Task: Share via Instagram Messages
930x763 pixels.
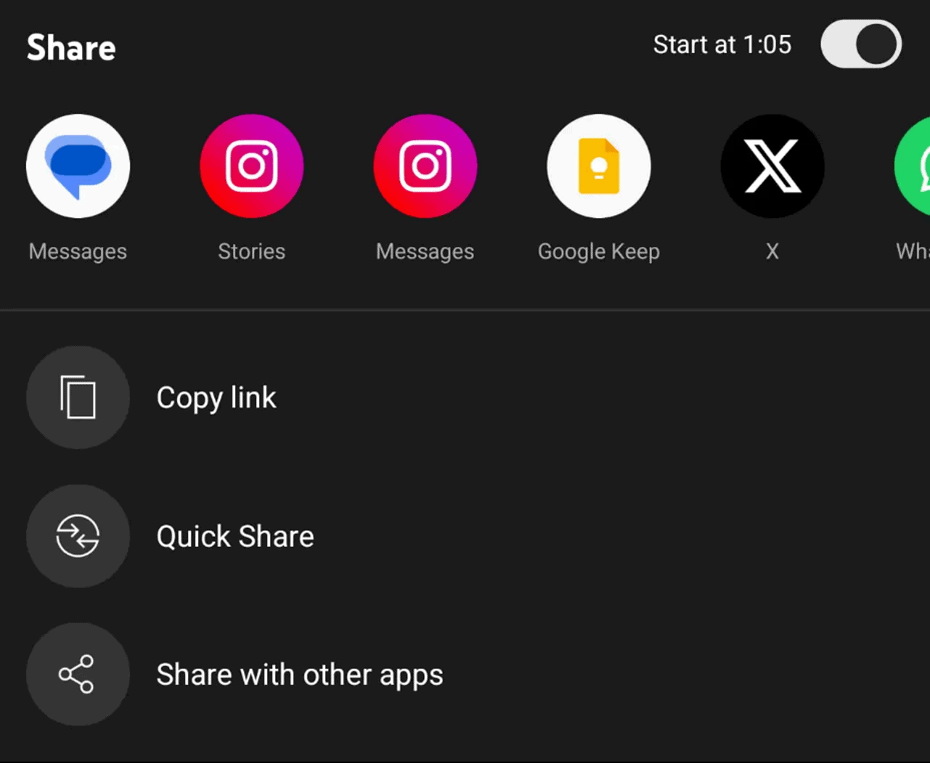Action: 425,166
